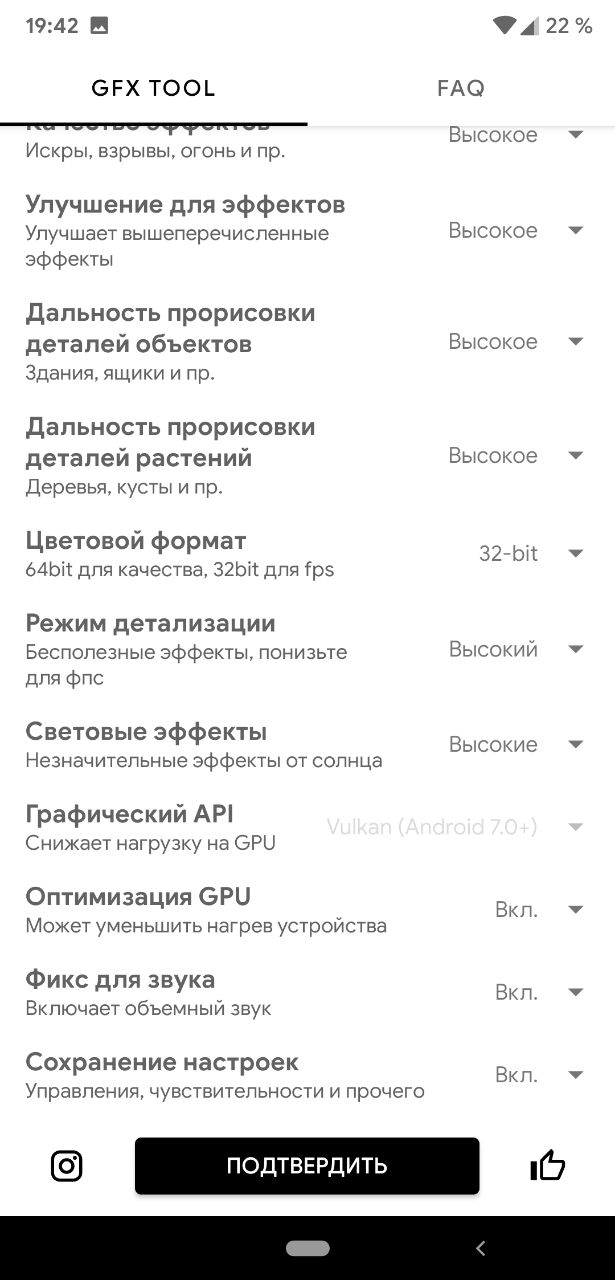Tap the system home pill
615x1280 pixels.
coord(307,1248)
